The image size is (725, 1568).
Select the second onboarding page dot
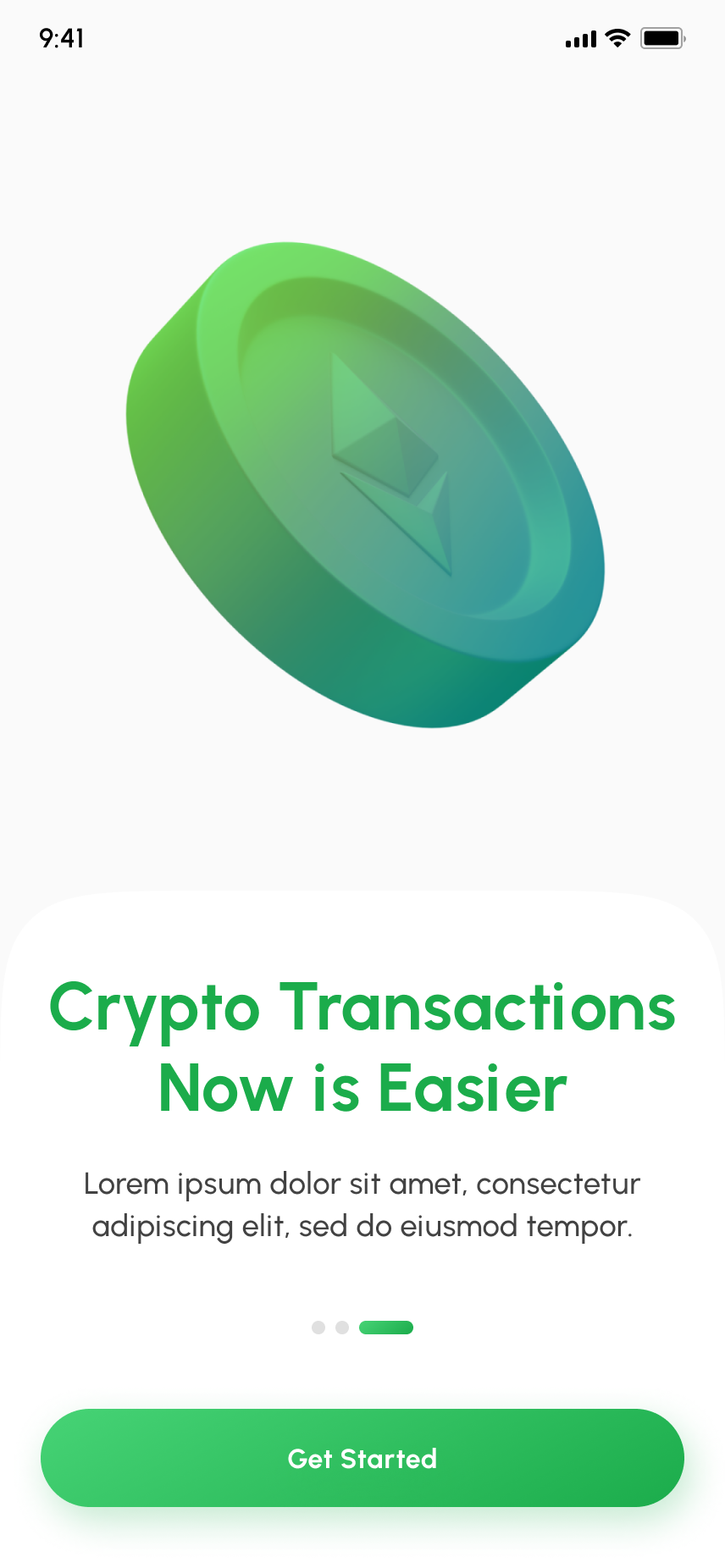coord(342,1328)
